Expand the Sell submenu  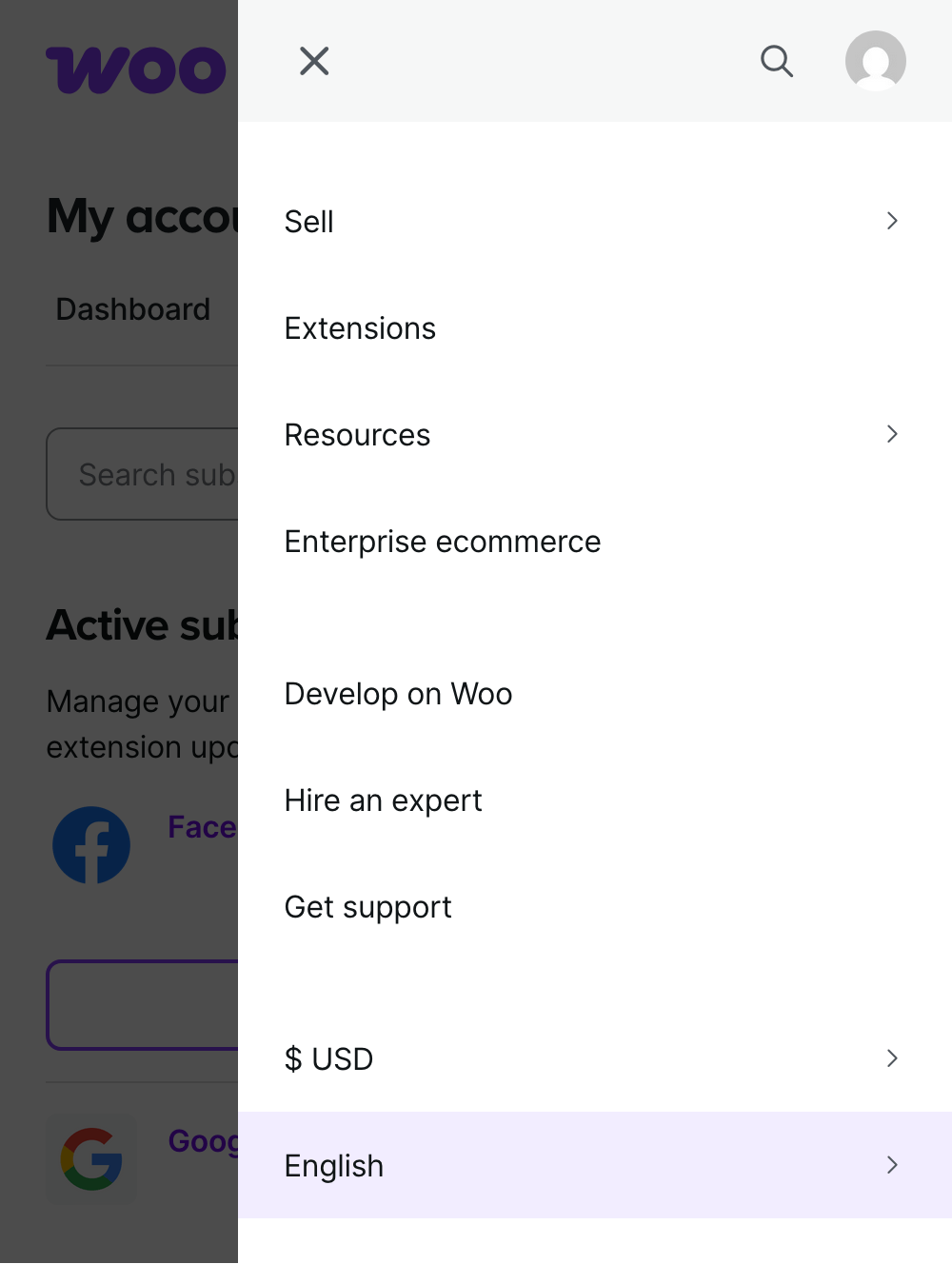coord(891,221)
